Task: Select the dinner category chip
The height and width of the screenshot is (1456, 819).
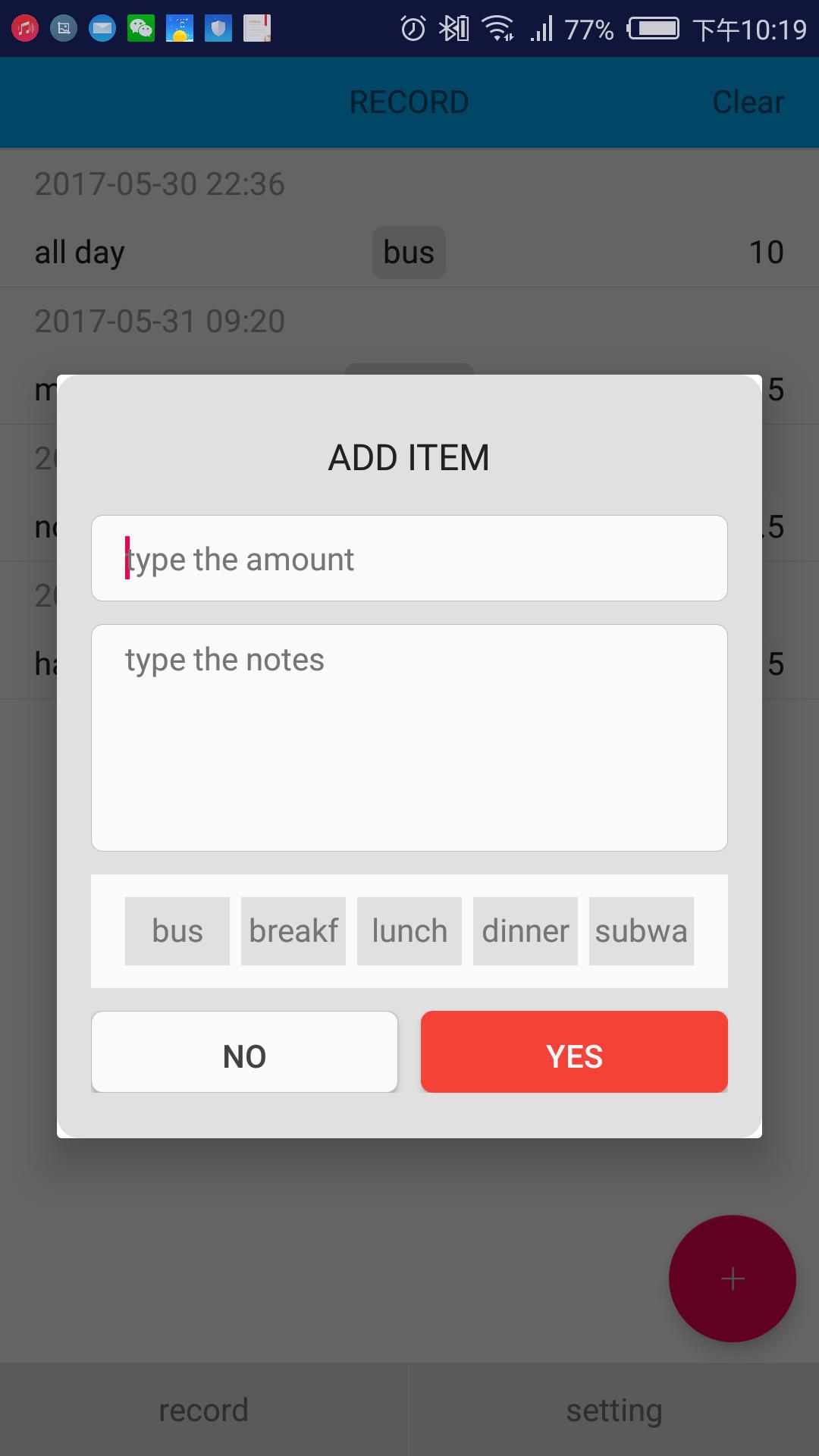Action: point(526,931)
